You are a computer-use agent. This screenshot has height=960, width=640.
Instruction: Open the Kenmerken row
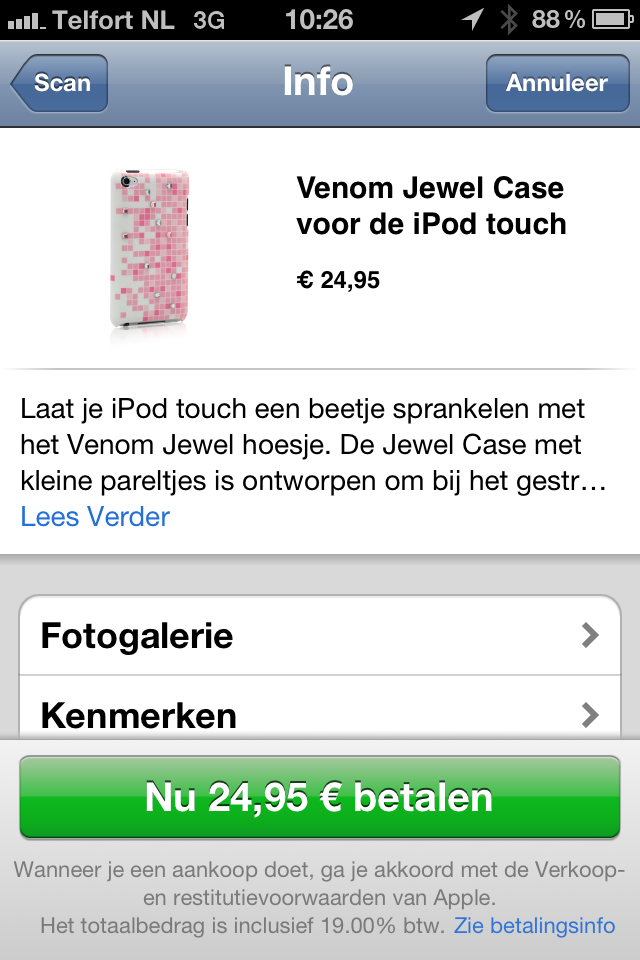(x=320, y=714)
